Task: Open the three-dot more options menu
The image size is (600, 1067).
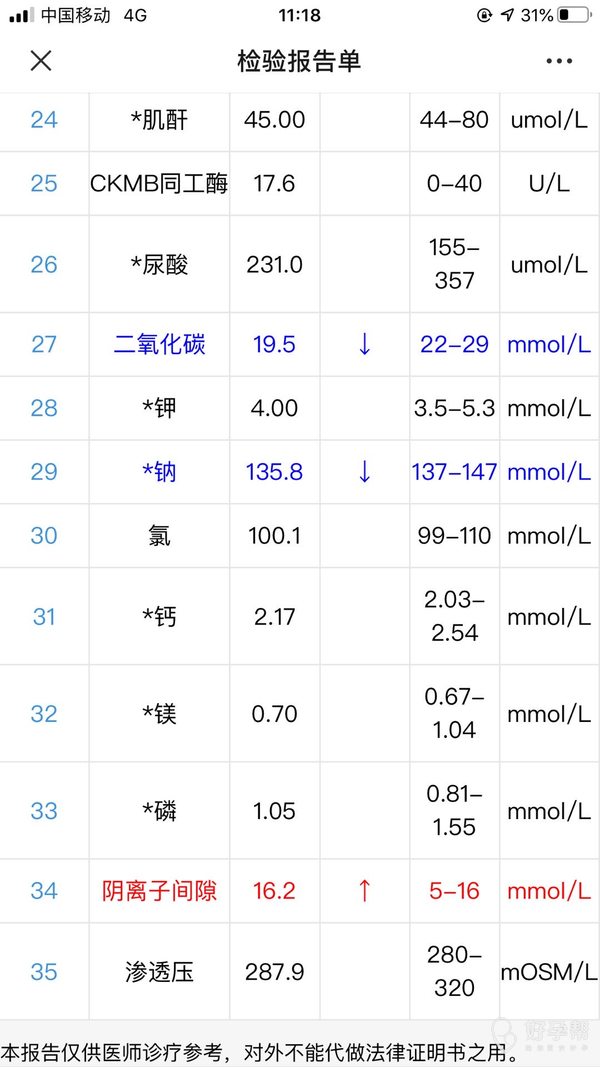Action: [x=559, y=61]
